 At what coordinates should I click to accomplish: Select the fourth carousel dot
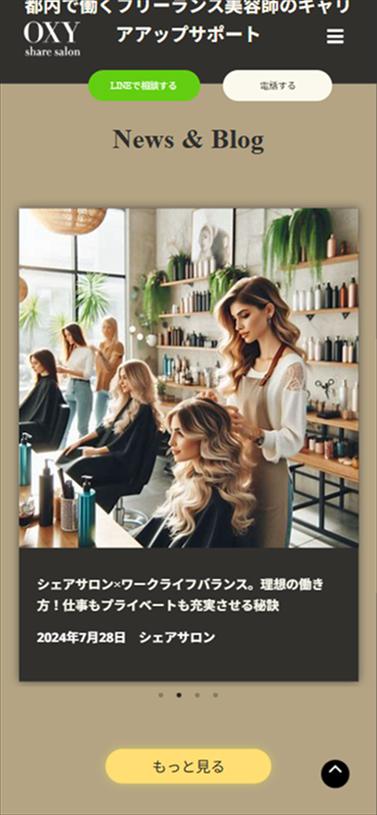(215, 695)
